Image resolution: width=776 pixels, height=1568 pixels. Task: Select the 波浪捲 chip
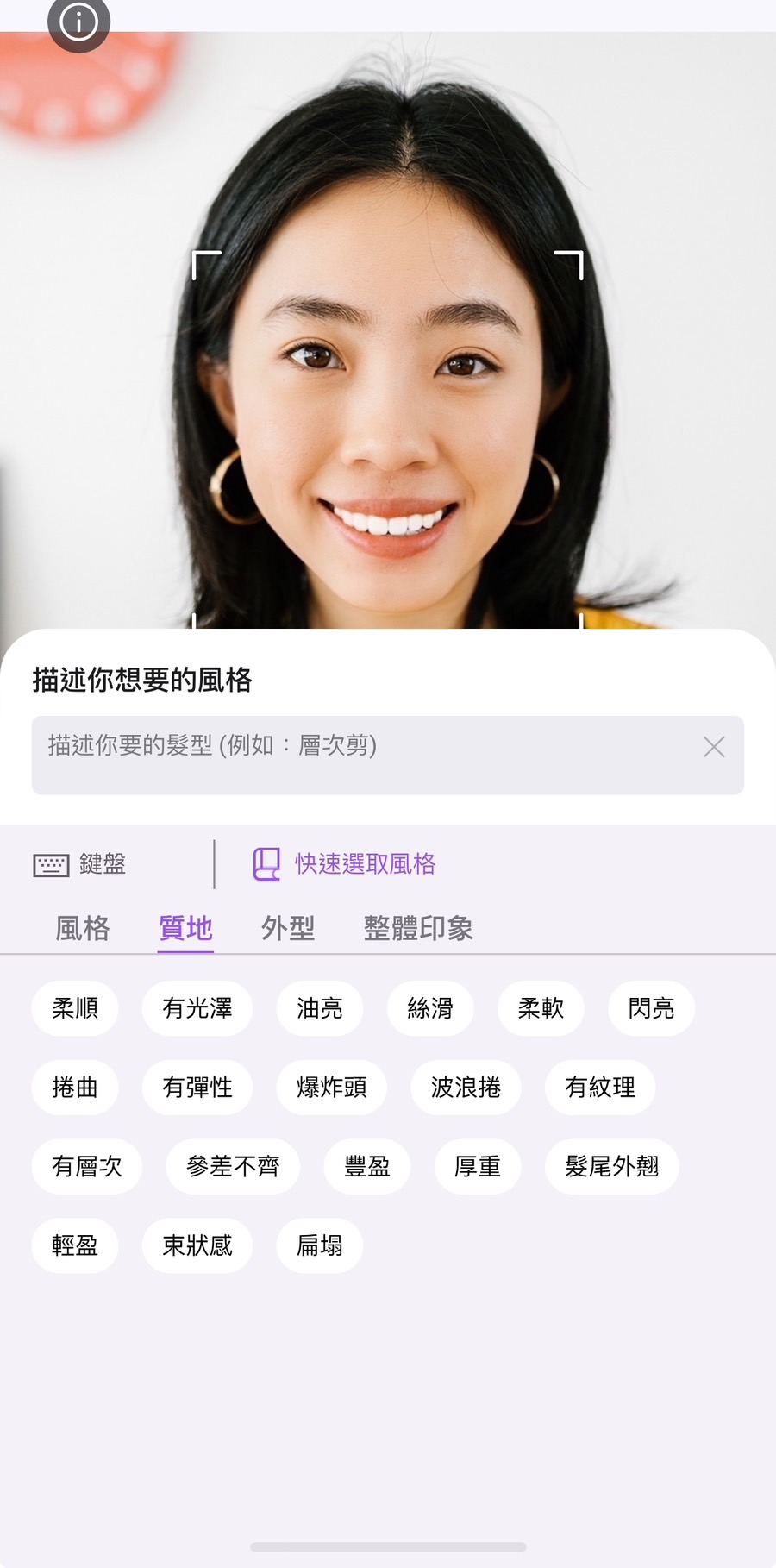pos(466,1088)
